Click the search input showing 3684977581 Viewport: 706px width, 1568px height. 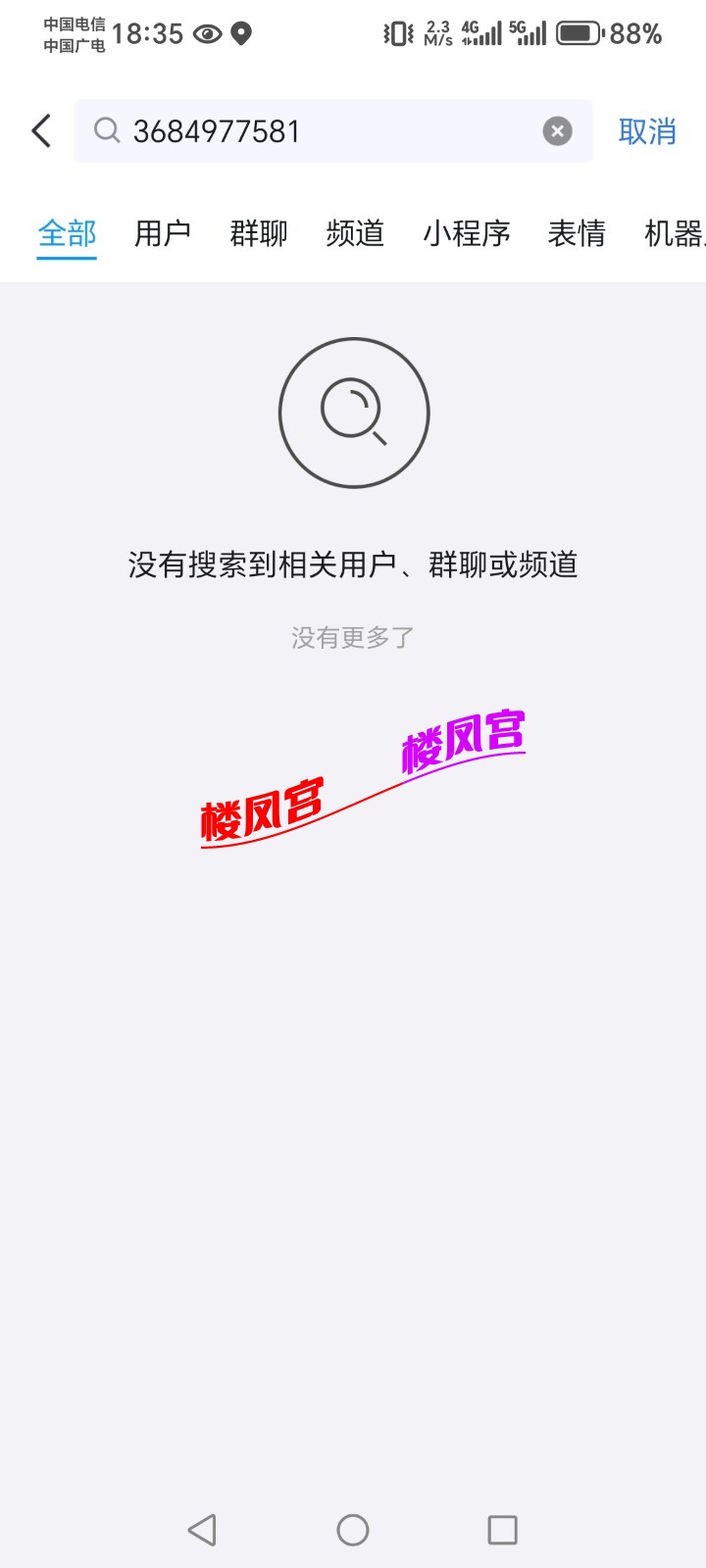[294, 130]
